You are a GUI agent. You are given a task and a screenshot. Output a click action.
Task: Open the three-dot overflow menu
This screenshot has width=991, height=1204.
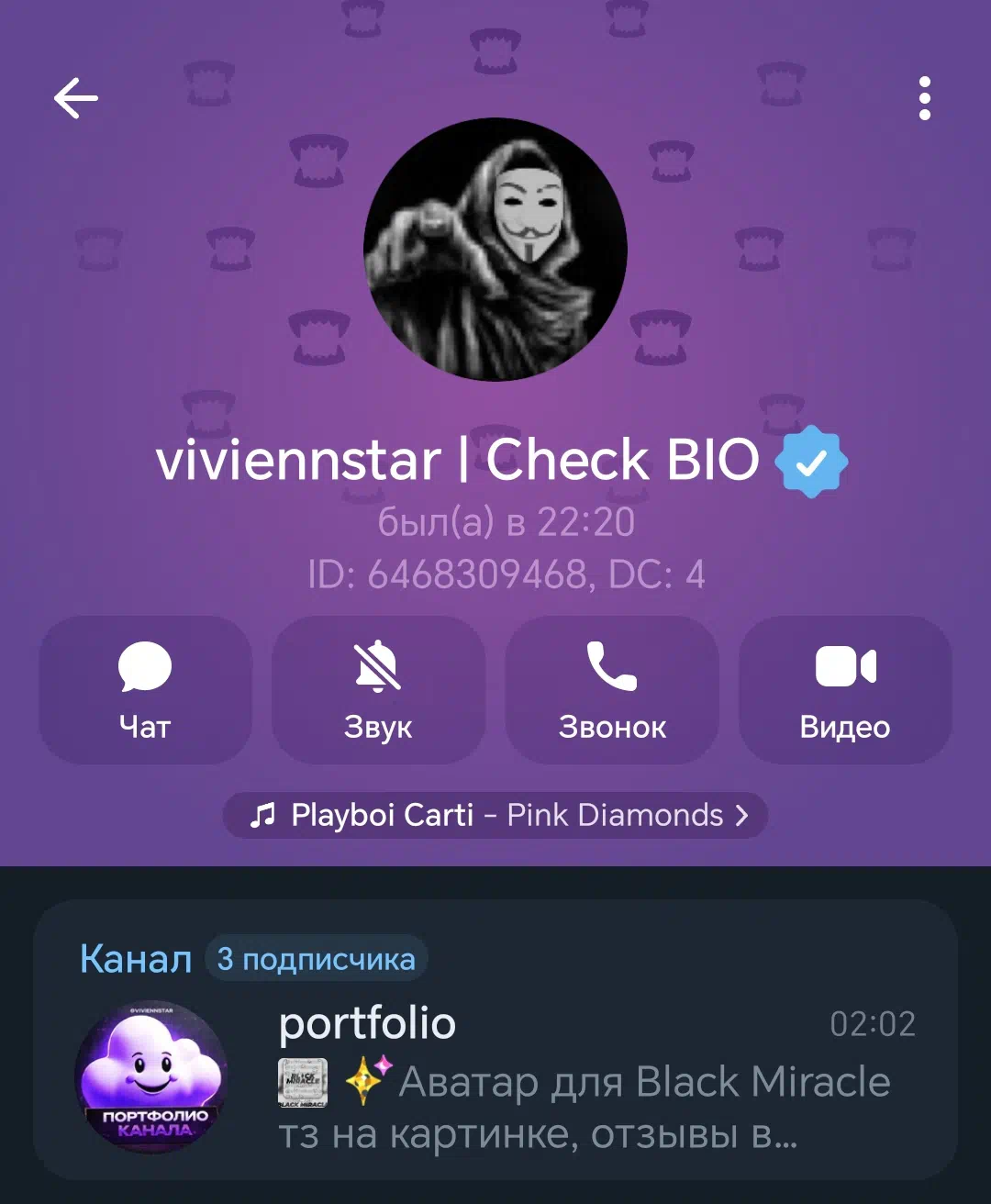tap(924, 98)
